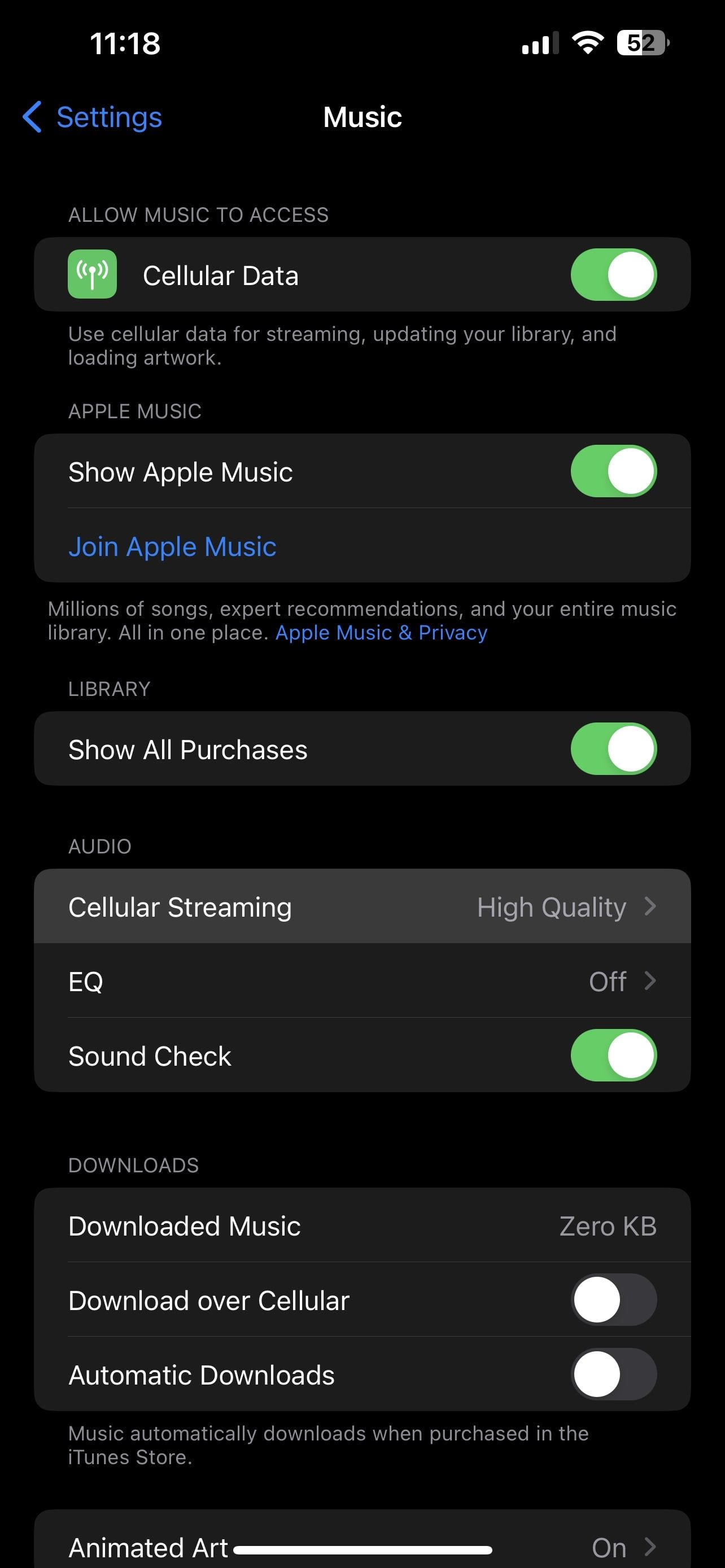Adjust the slider beside Animated Art
The height and width of the screenshot is (1568, 725).
pos(365,1549)
